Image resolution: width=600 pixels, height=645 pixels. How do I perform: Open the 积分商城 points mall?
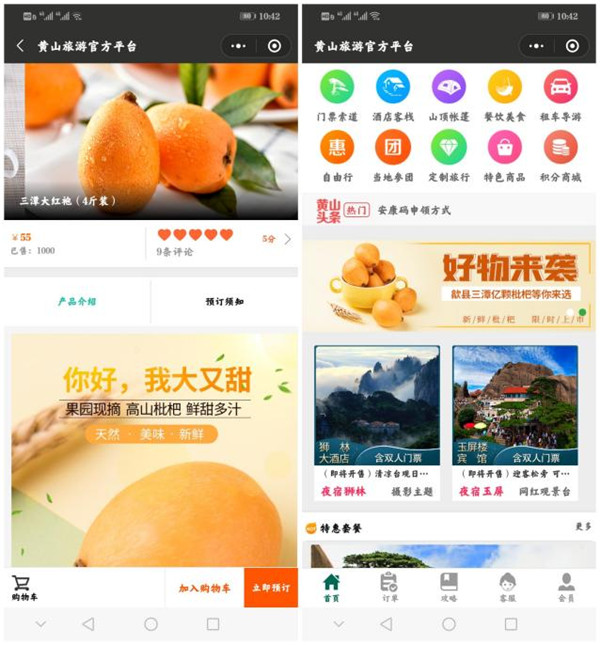click(x=561, y=156)
